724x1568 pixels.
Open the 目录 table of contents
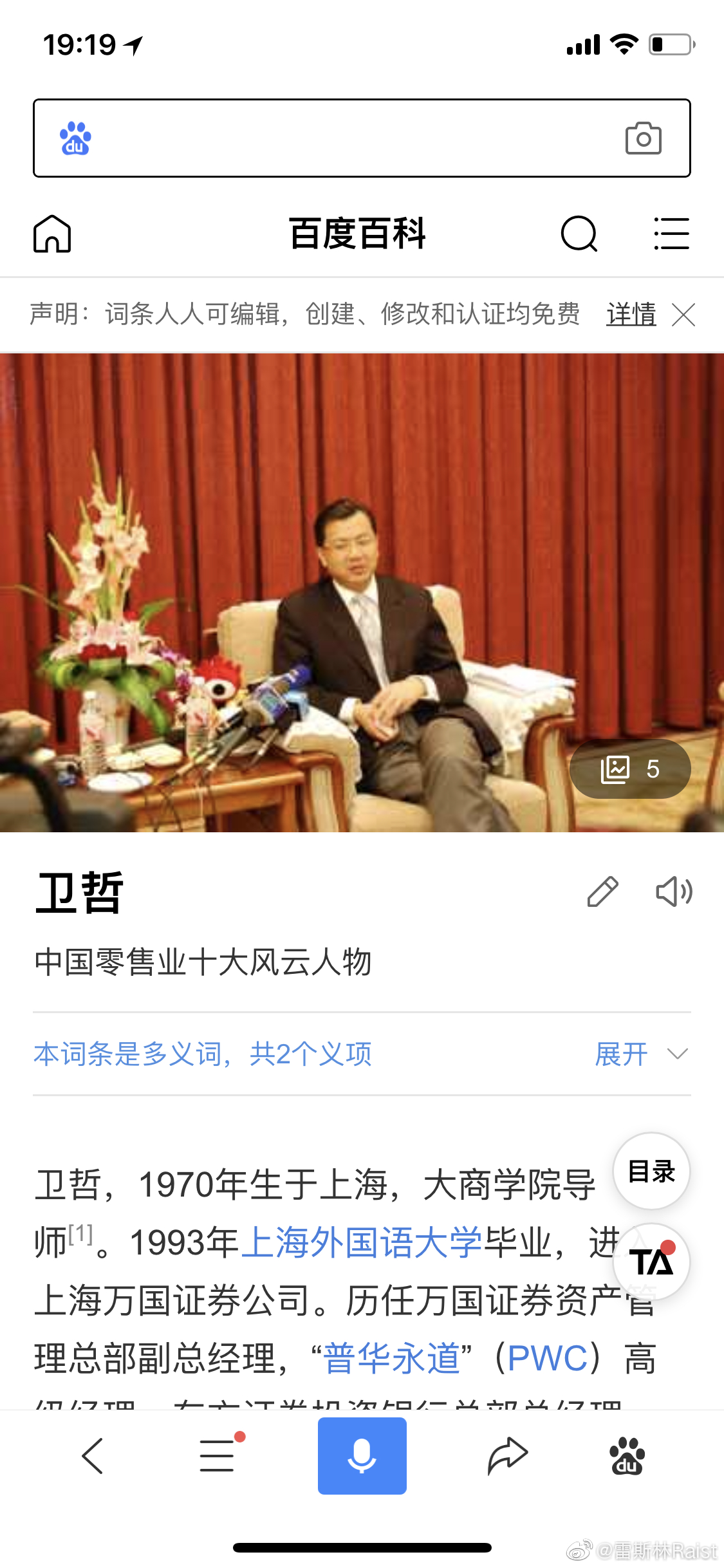pos(651,1171)
